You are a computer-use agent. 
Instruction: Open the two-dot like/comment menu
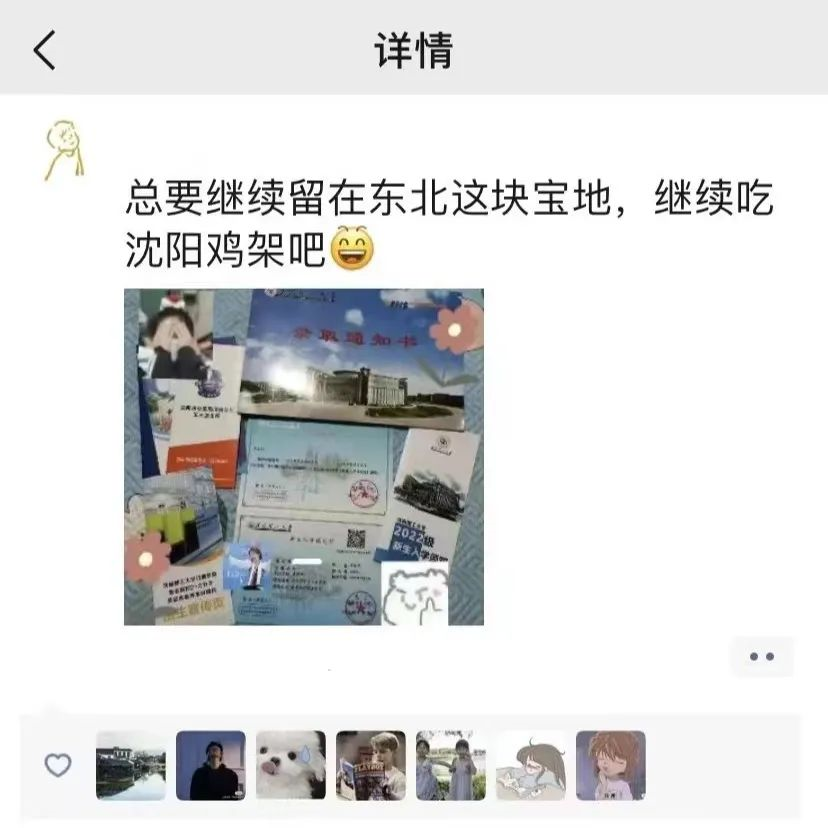click(x=762, y=657)
